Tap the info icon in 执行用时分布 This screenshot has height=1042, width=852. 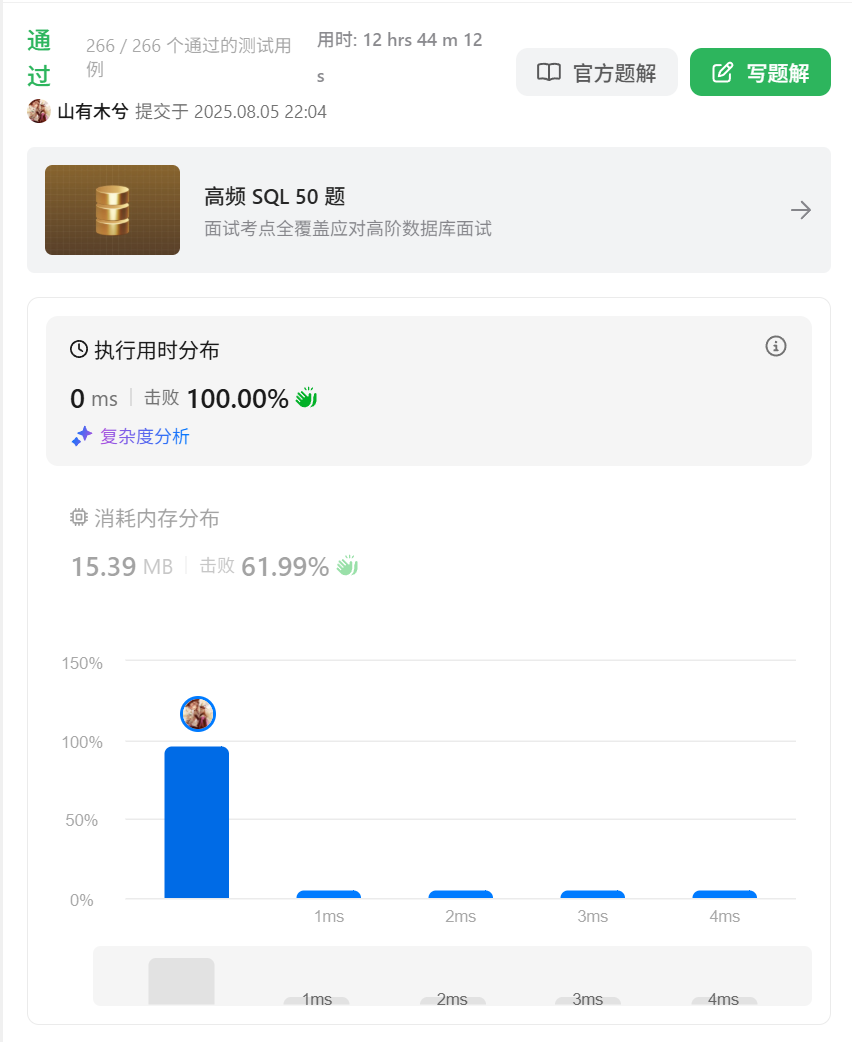coord(776,346)
